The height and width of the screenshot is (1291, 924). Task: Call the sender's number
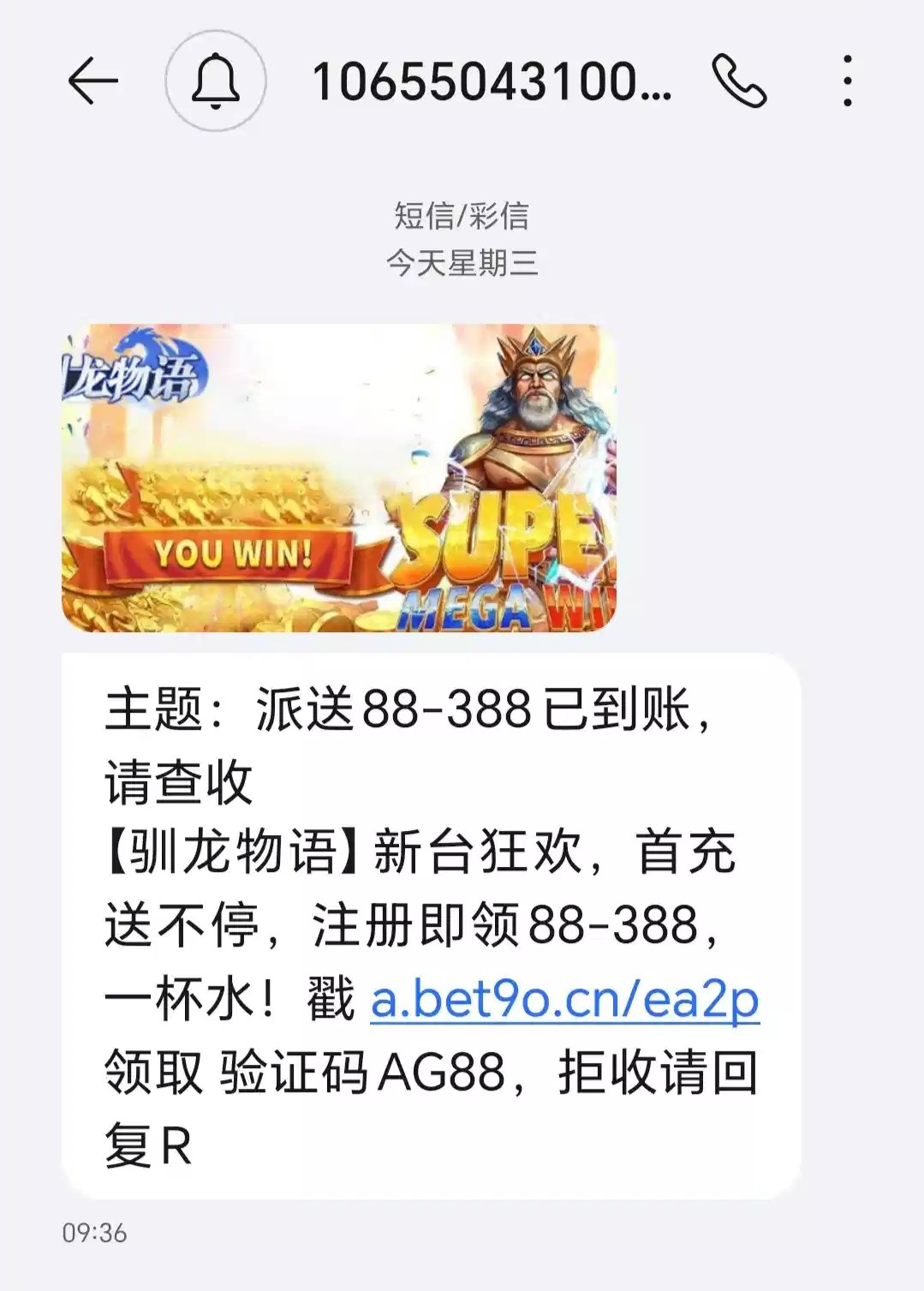pos(739,81)
